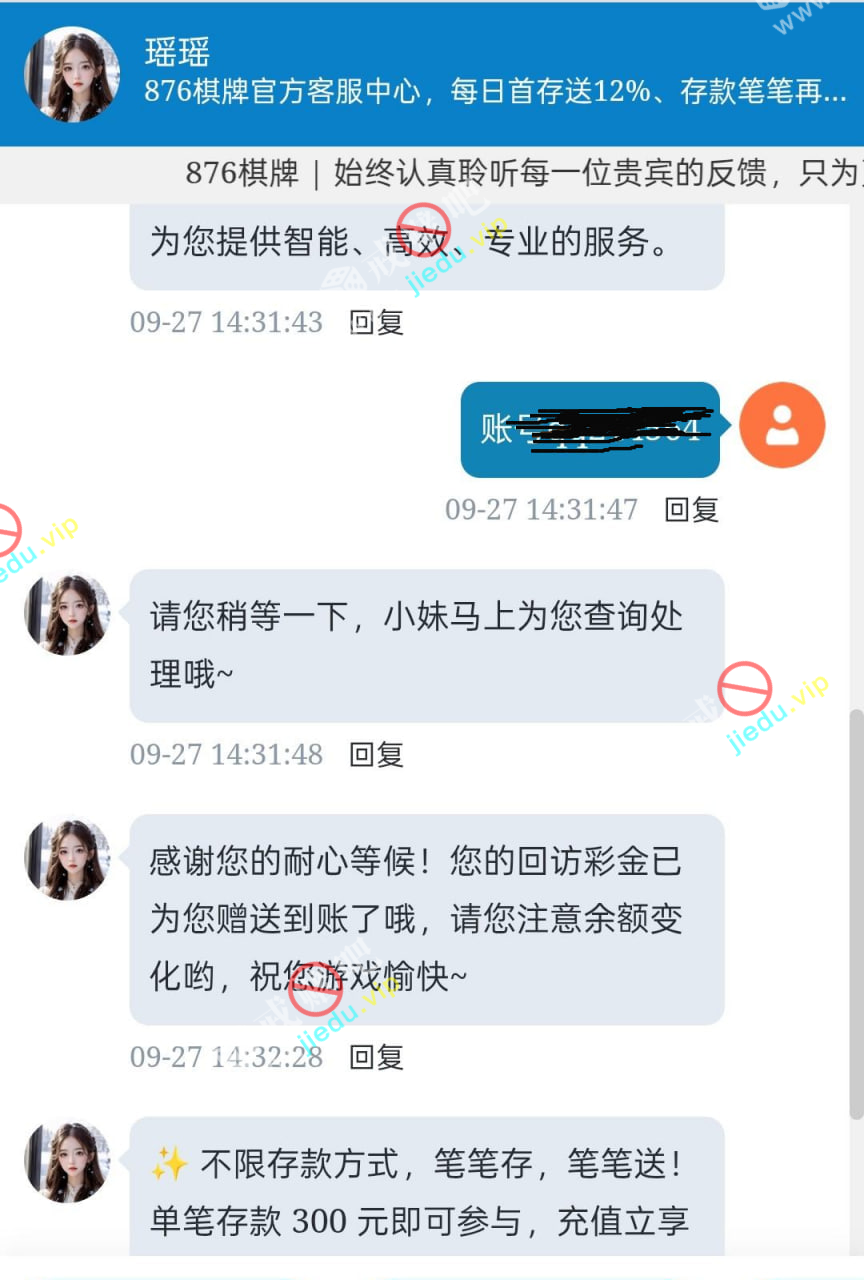
Task: Reply to the 14:31:48 请您稍等一下 message
Action: pos(376,754)
